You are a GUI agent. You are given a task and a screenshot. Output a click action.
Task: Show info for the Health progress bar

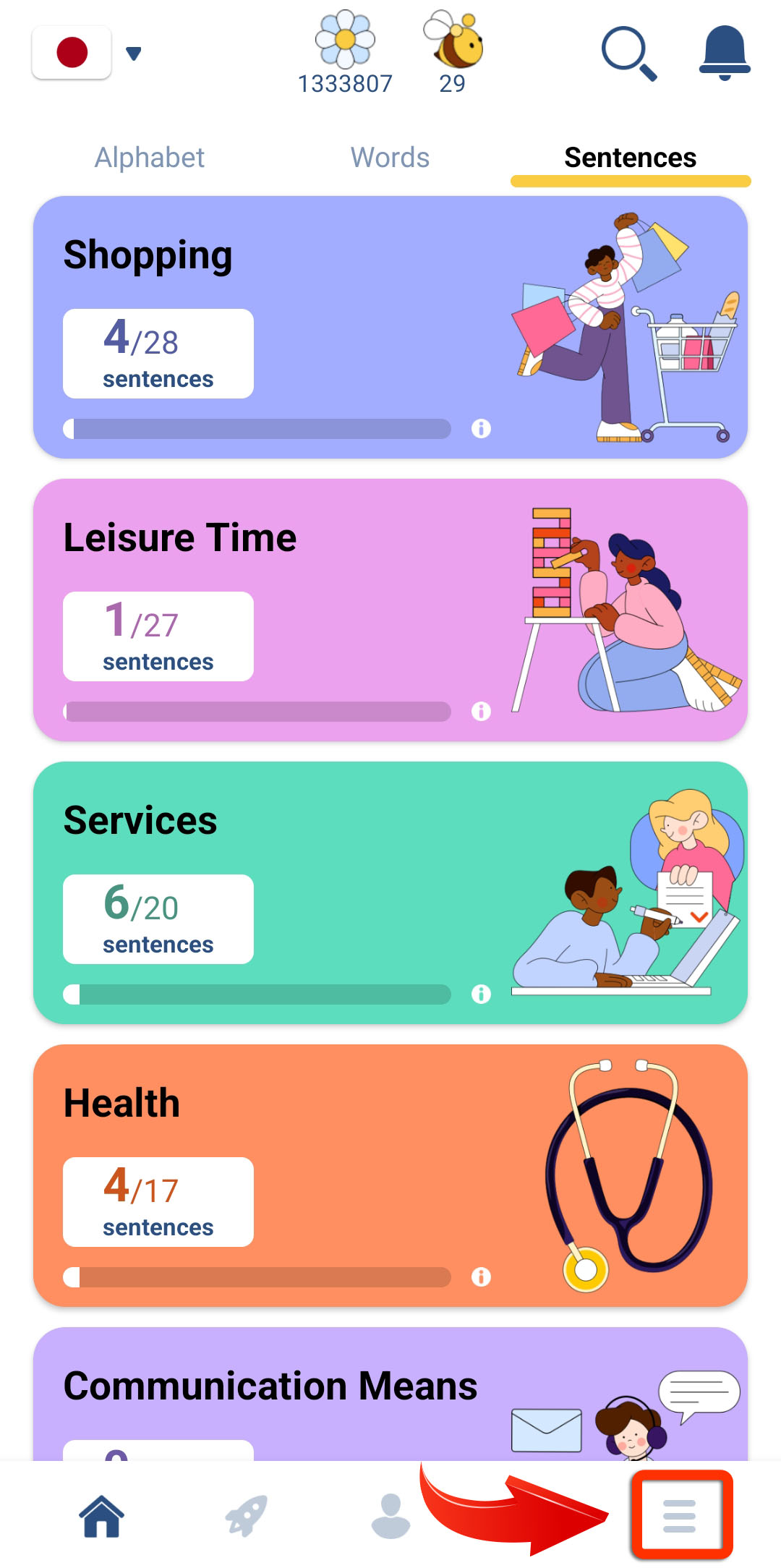pyautogui.click(x=481, y=1277)
